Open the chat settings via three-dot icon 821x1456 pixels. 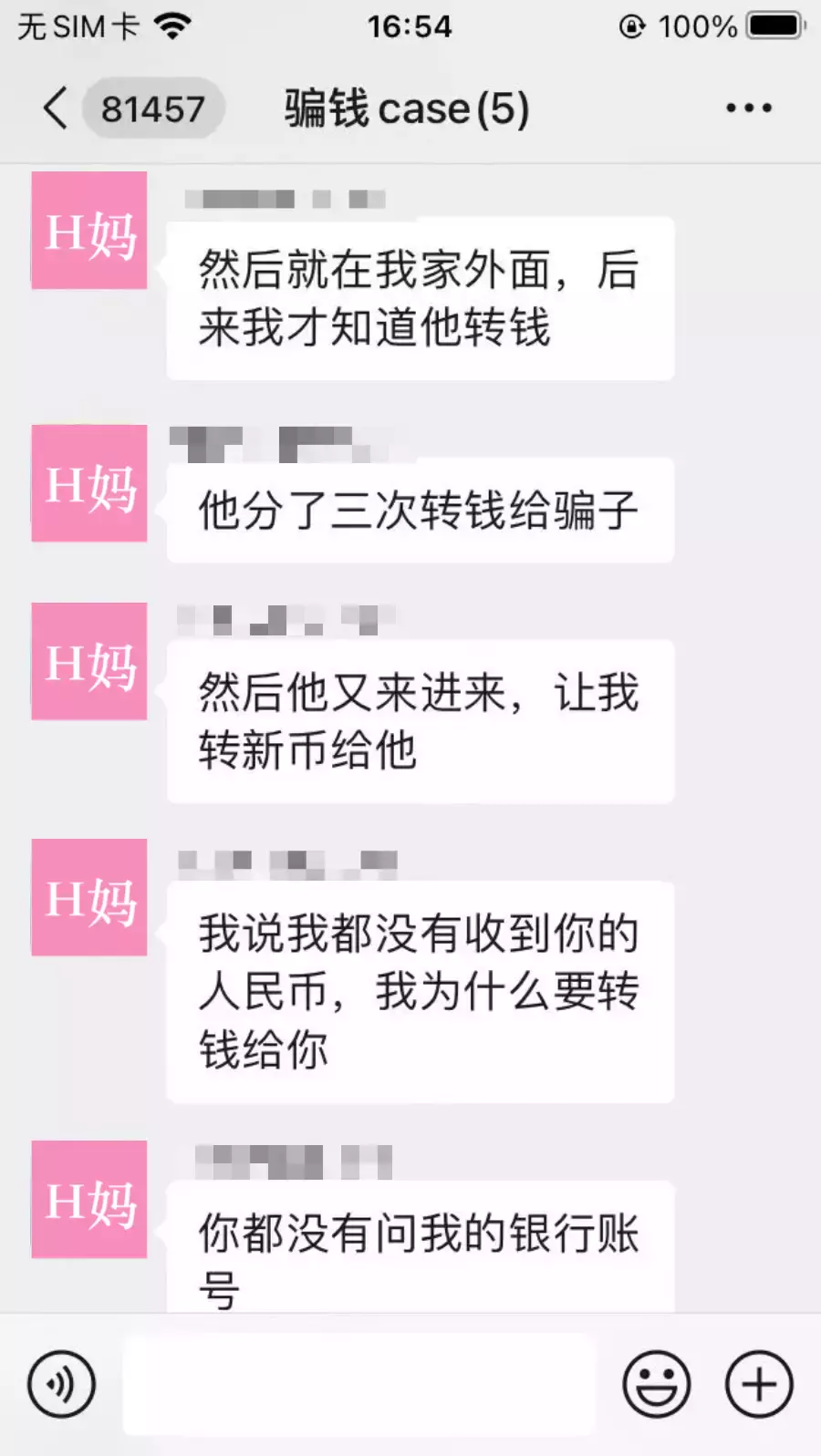pos(746,107)
